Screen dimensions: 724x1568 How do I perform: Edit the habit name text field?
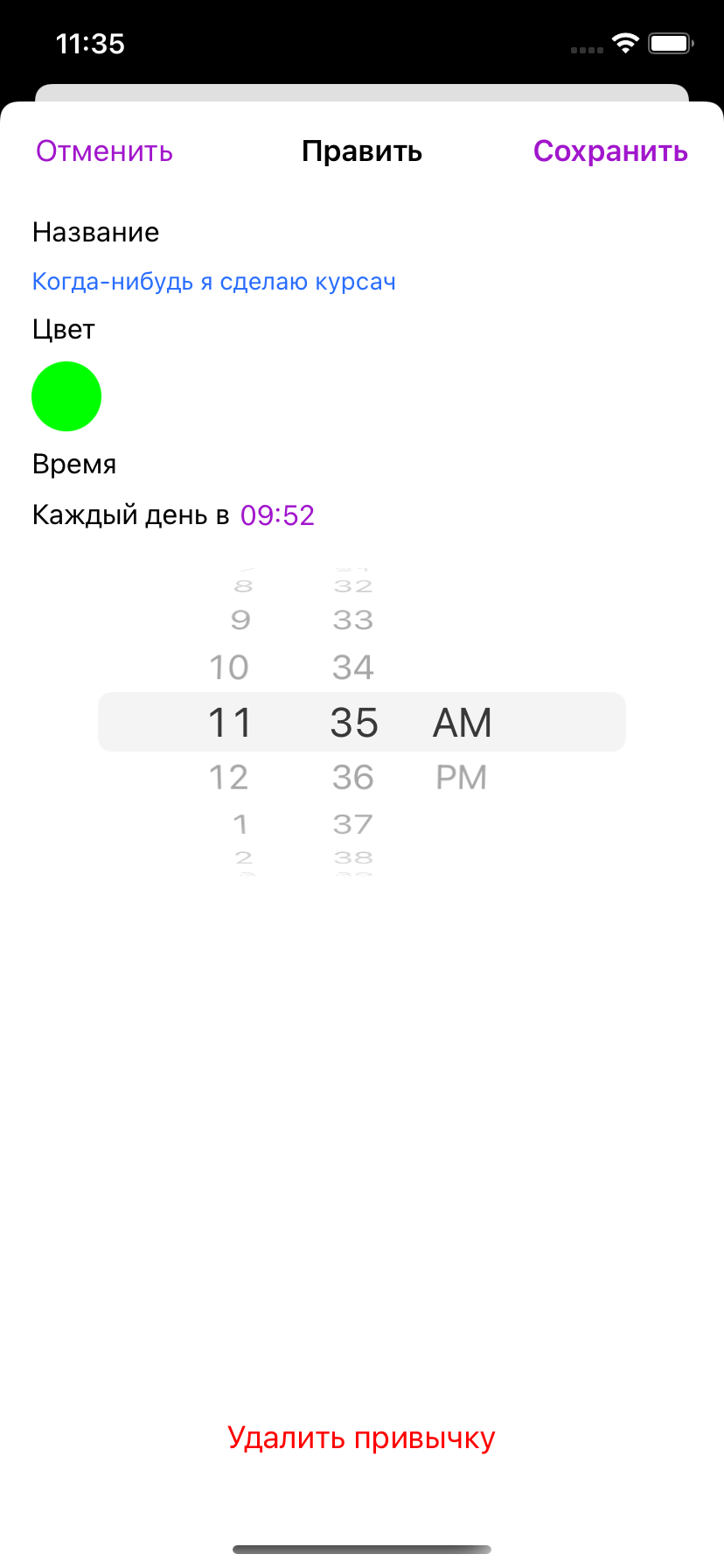pos(214,282)
